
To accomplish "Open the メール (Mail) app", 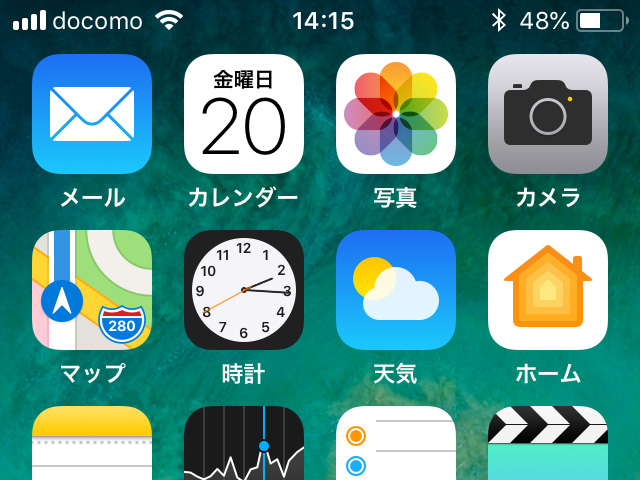I will pyautogui.click(x=92, y=114).
